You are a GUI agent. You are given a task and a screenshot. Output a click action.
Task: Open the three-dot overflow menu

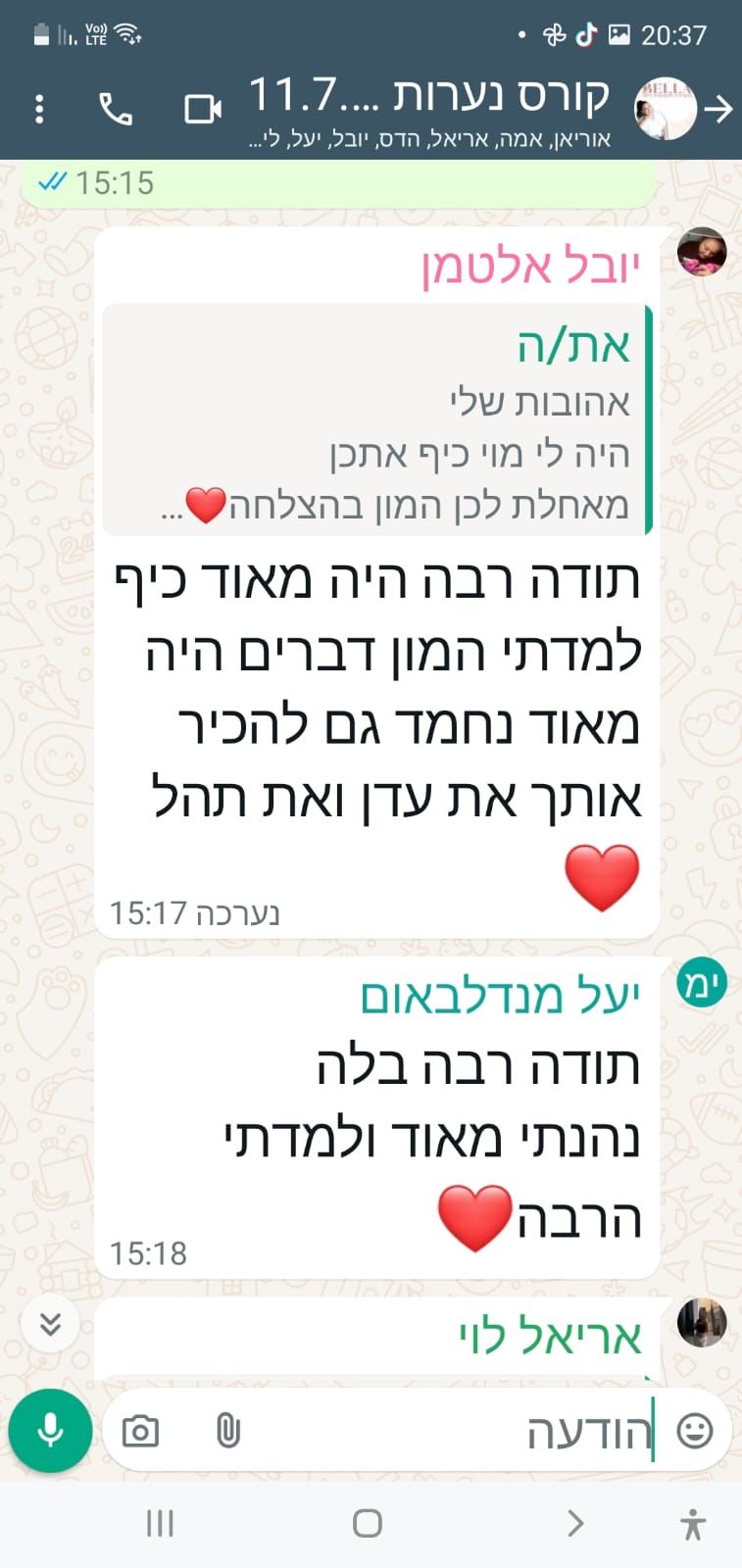pos(39,109)
